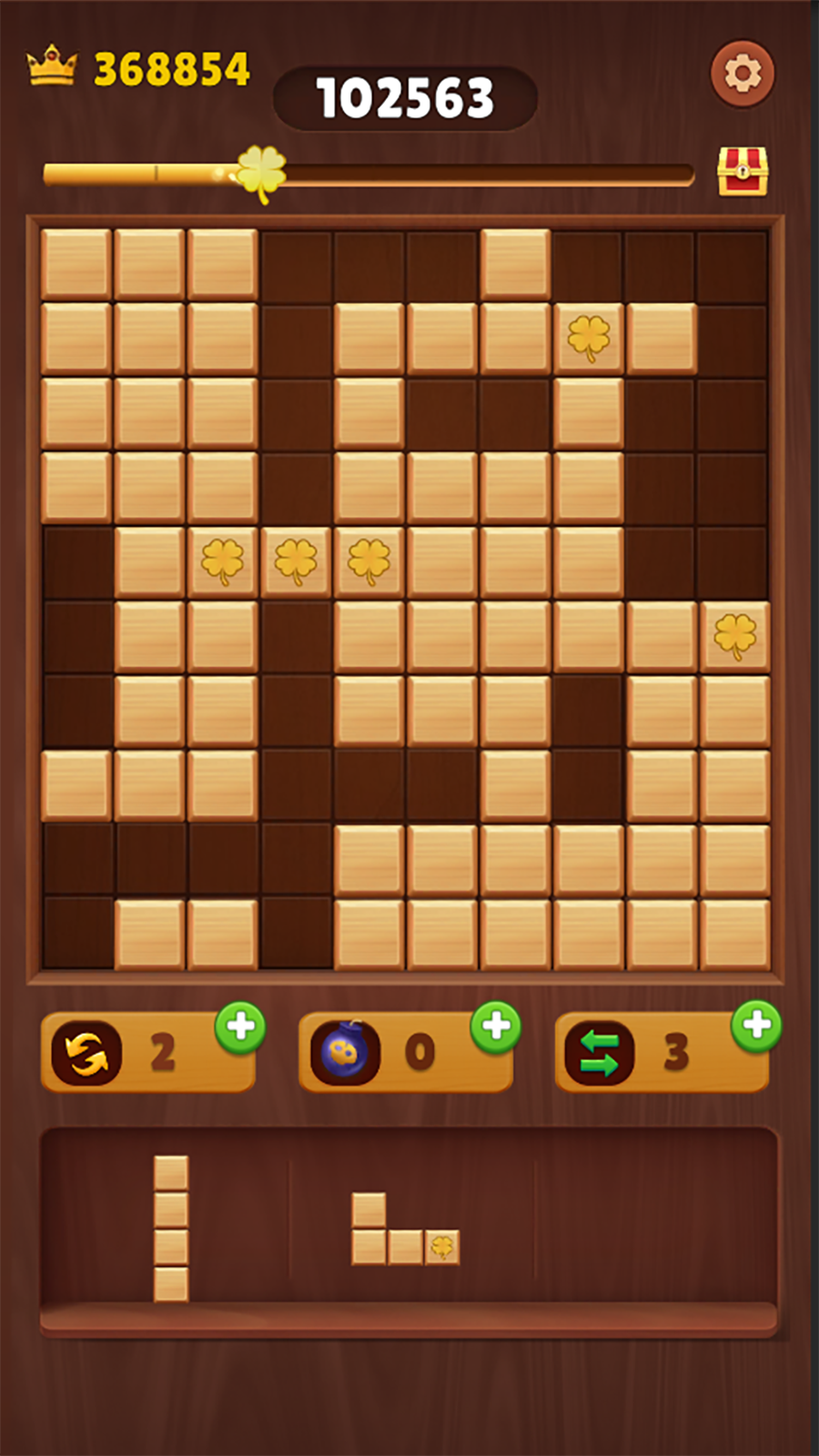The image size is (819, 1456).
Task: Select the vertical four-block piece
Action: [x=171, y=1228]
